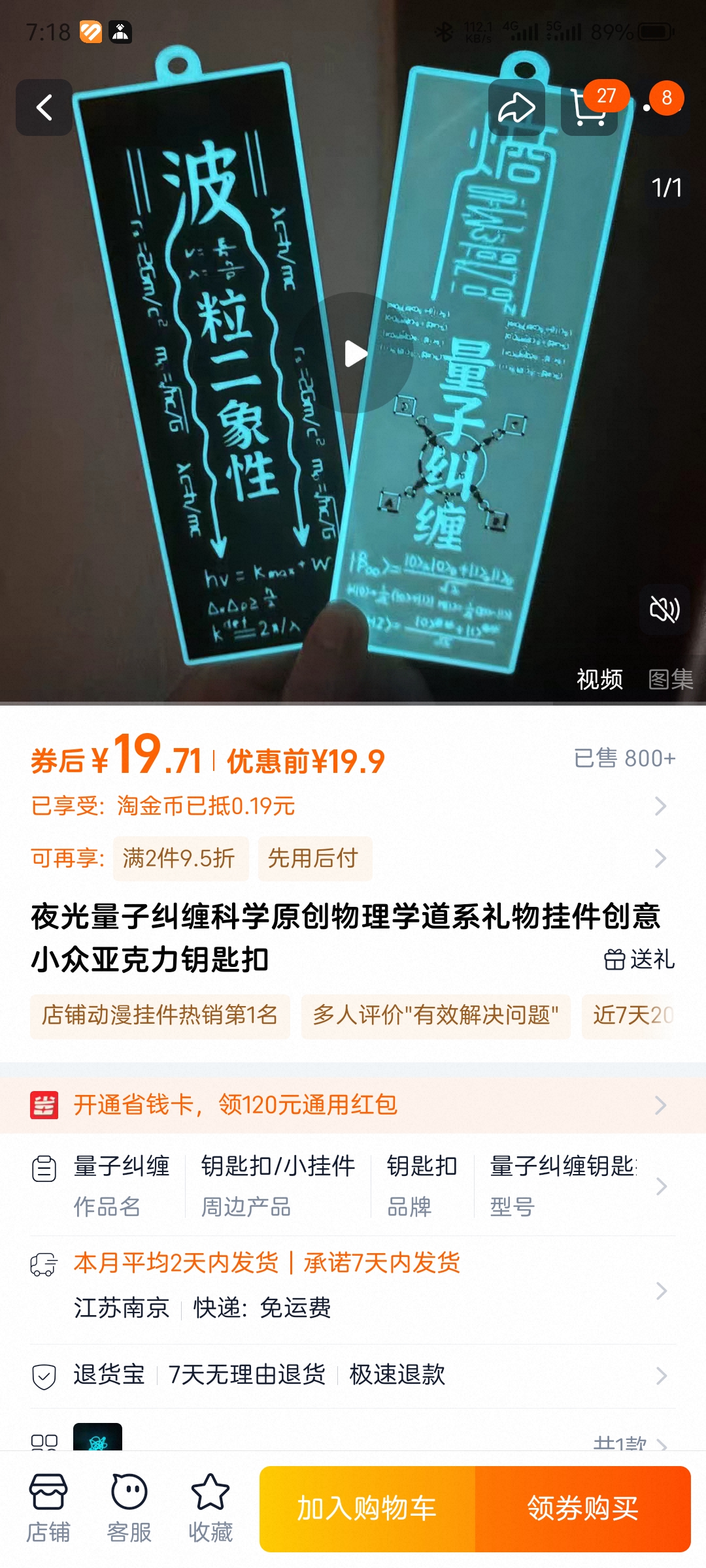Viewport: 706px width, 1568px height.
Task: Tap 加入购物车 to add to cart
Action: click(367, 1509)
